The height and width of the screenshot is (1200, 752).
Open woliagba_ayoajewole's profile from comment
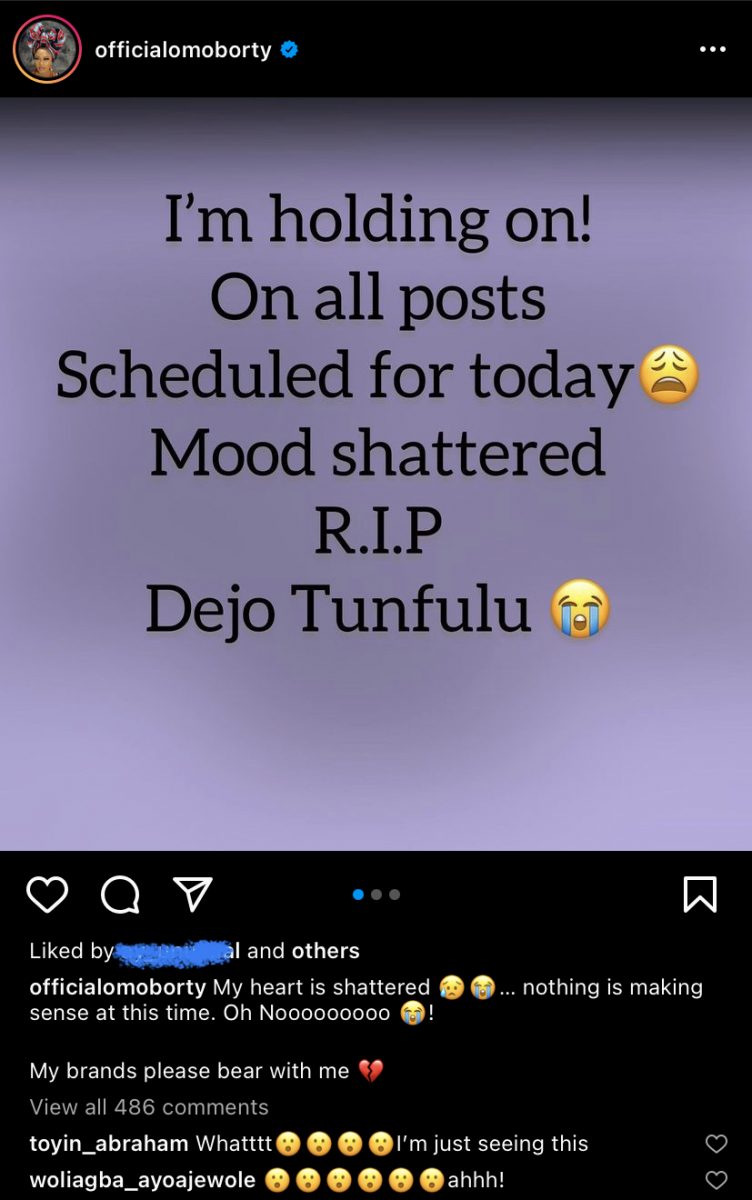click(142, 1180)
